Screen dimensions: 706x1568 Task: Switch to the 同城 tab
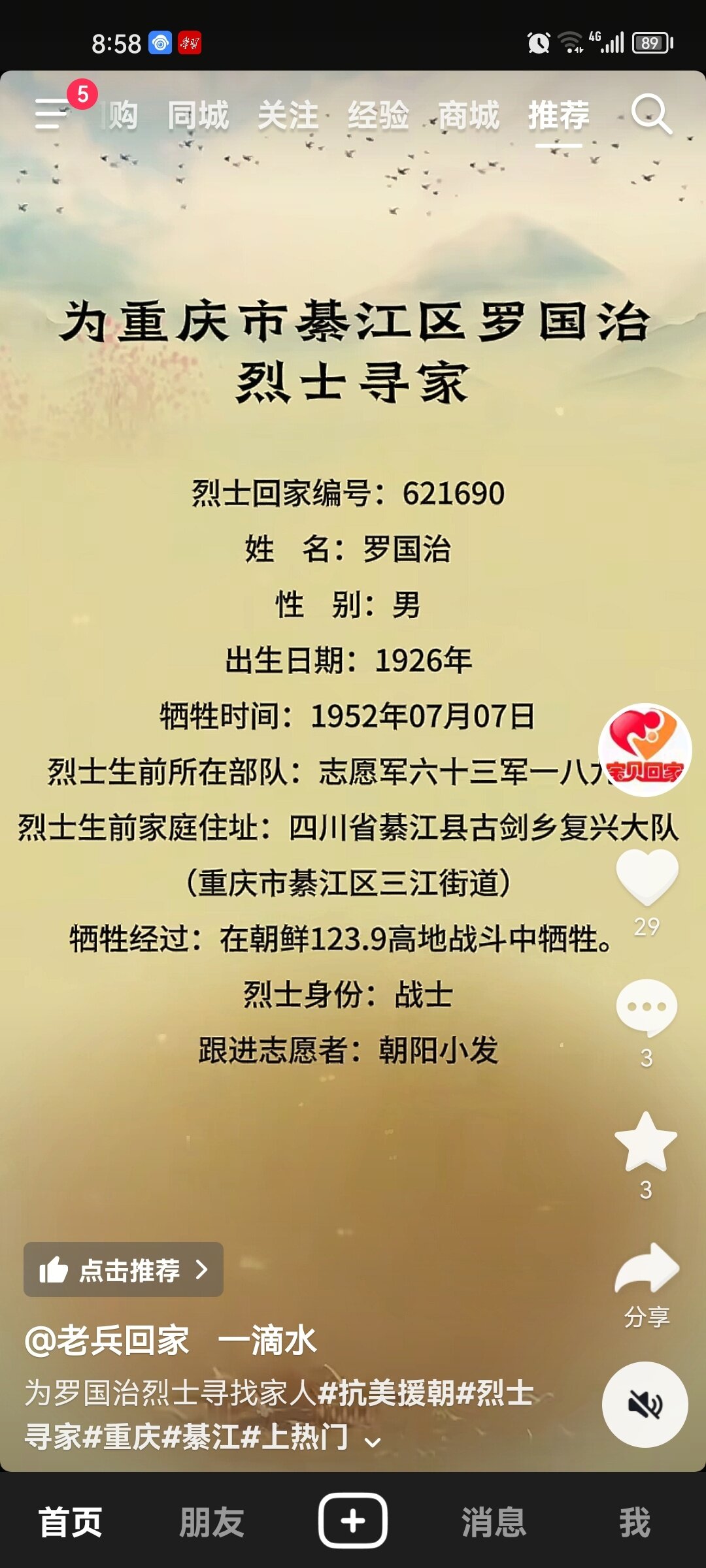pyautogui.click(x=198, y=116)
